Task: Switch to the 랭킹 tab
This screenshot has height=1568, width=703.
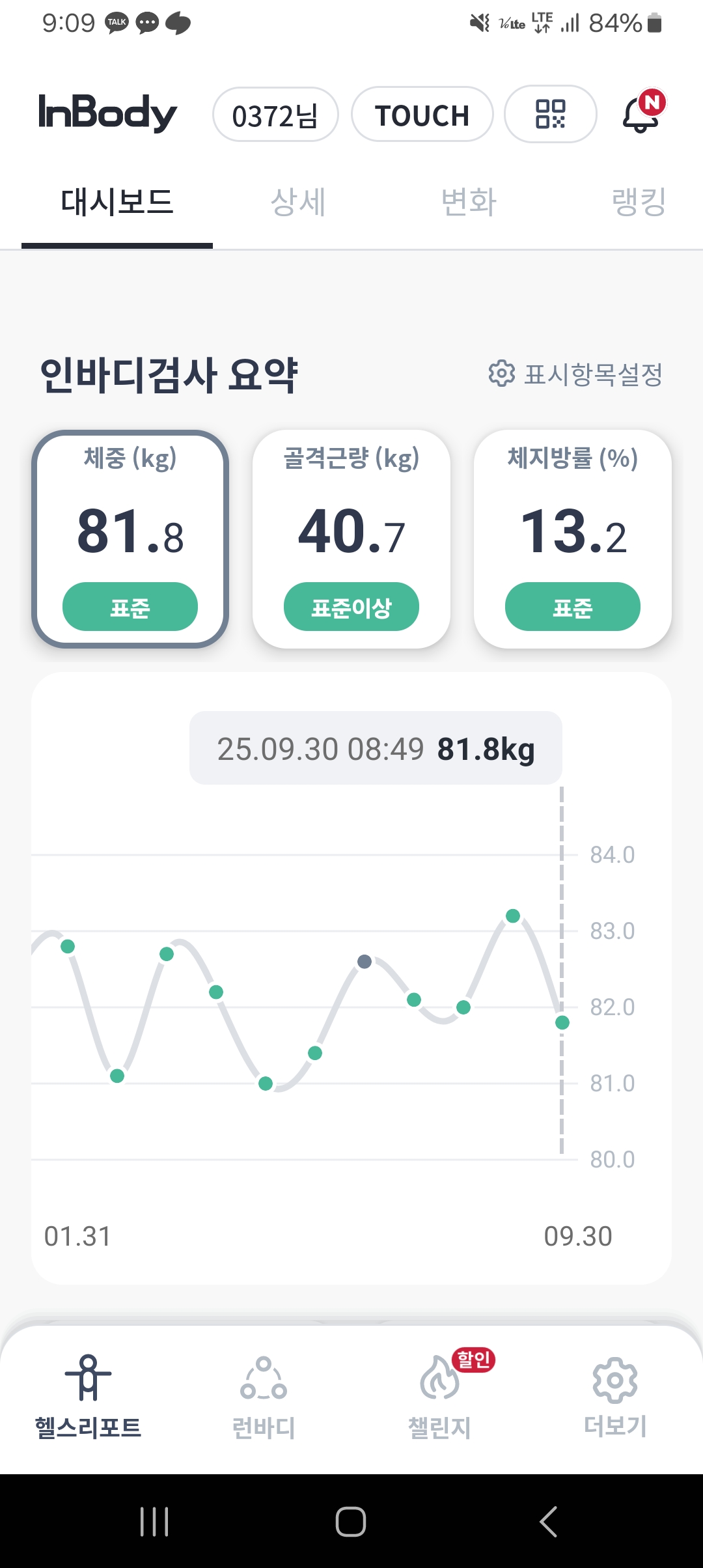Action: pos(639,202)
